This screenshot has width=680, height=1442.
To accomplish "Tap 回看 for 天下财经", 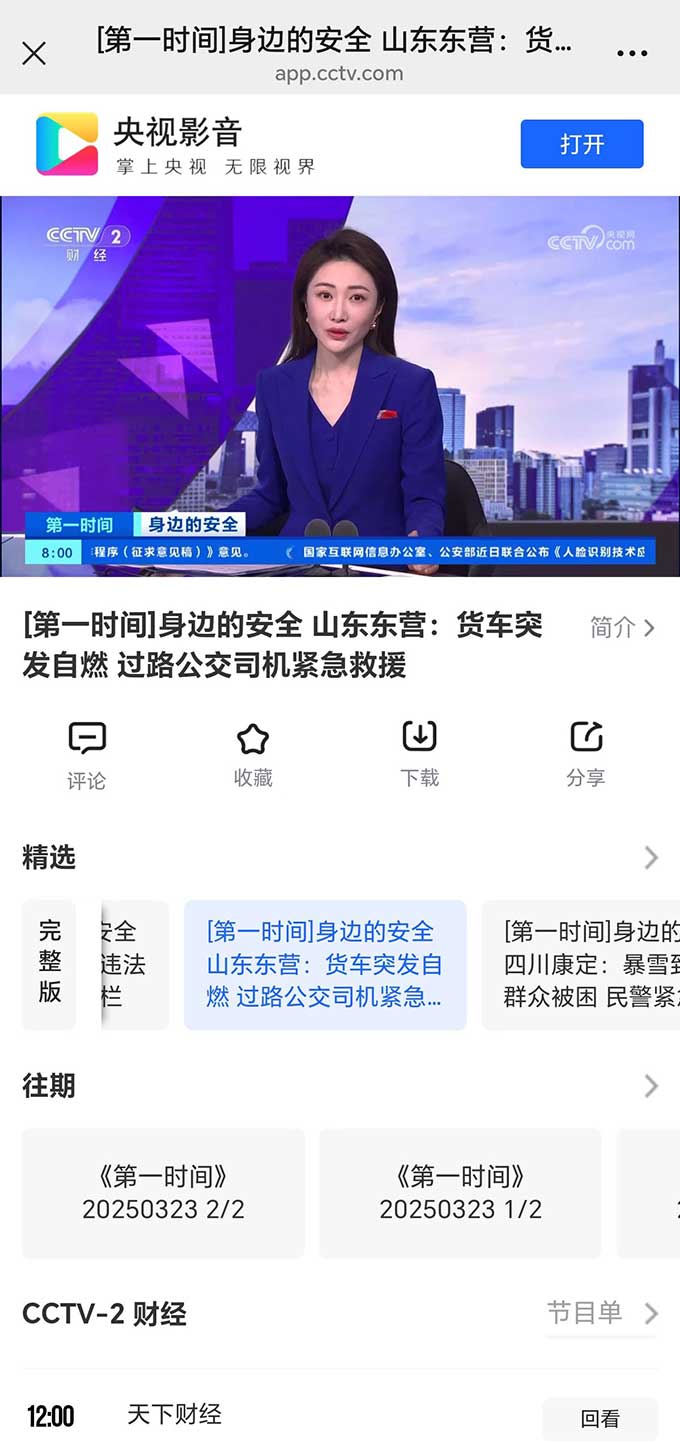I will point(600,1418).
